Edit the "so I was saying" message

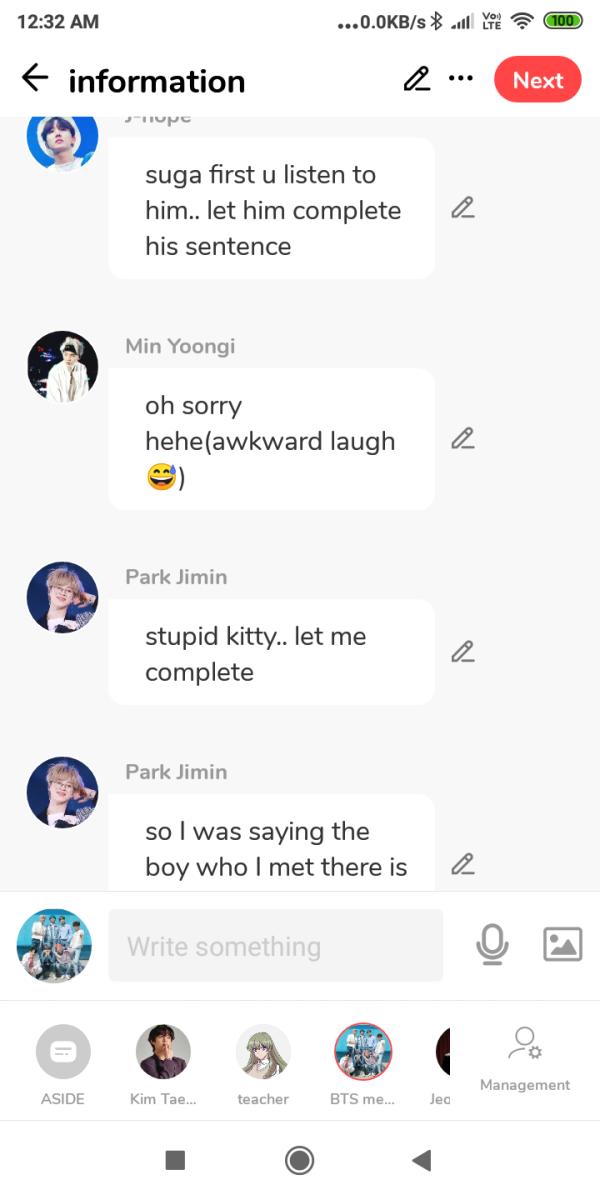point(462,864)
